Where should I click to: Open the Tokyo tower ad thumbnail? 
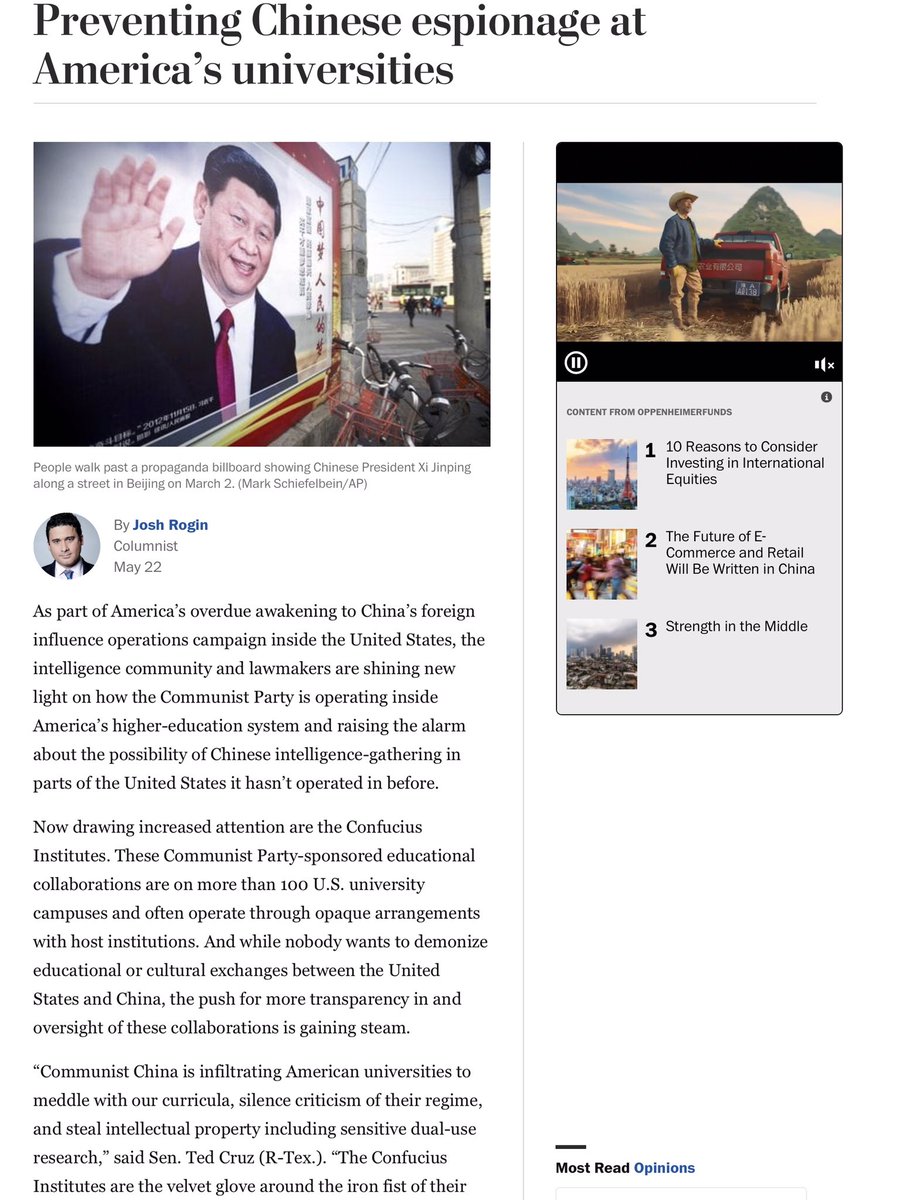click(x=601, y=474)
